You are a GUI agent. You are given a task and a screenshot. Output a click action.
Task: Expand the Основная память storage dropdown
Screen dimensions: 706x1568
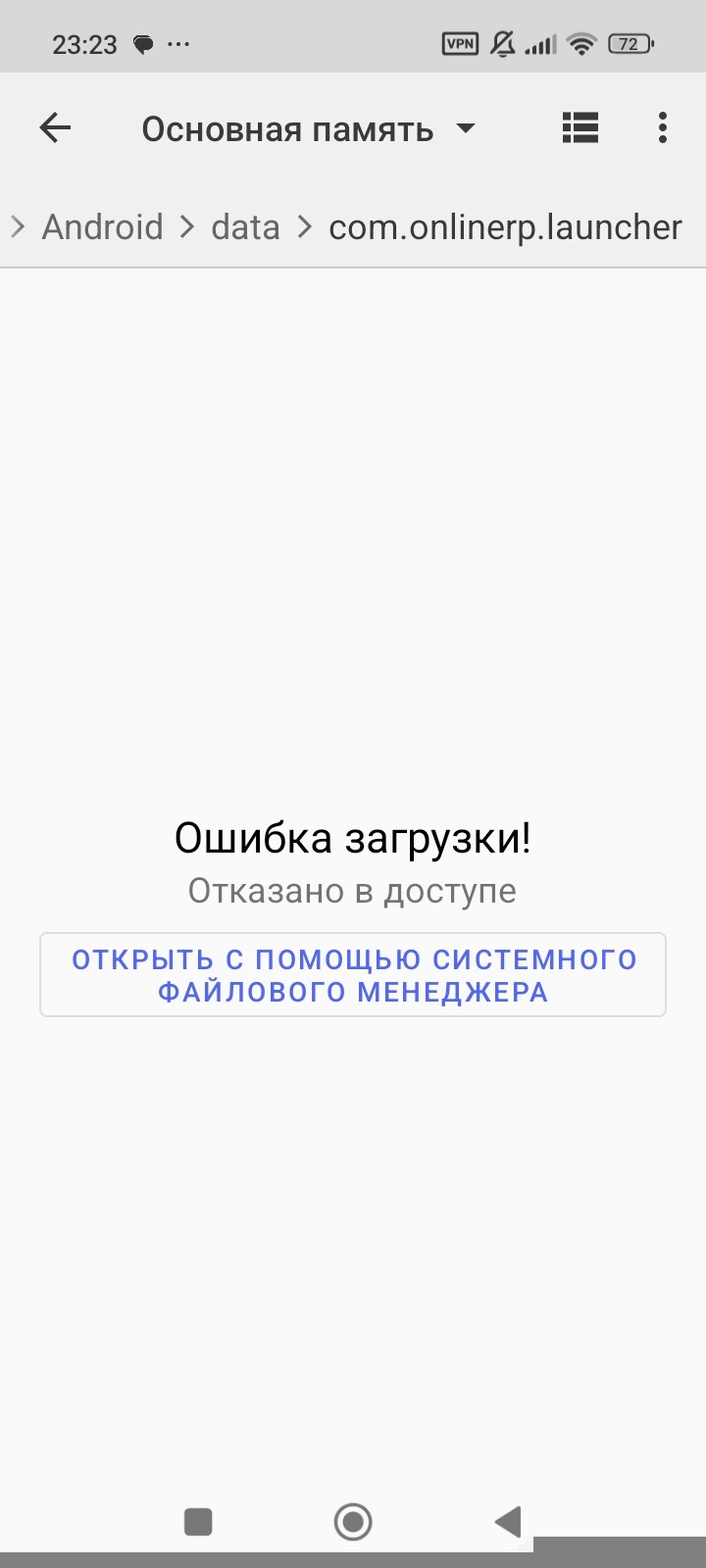(x=308, y=129)
